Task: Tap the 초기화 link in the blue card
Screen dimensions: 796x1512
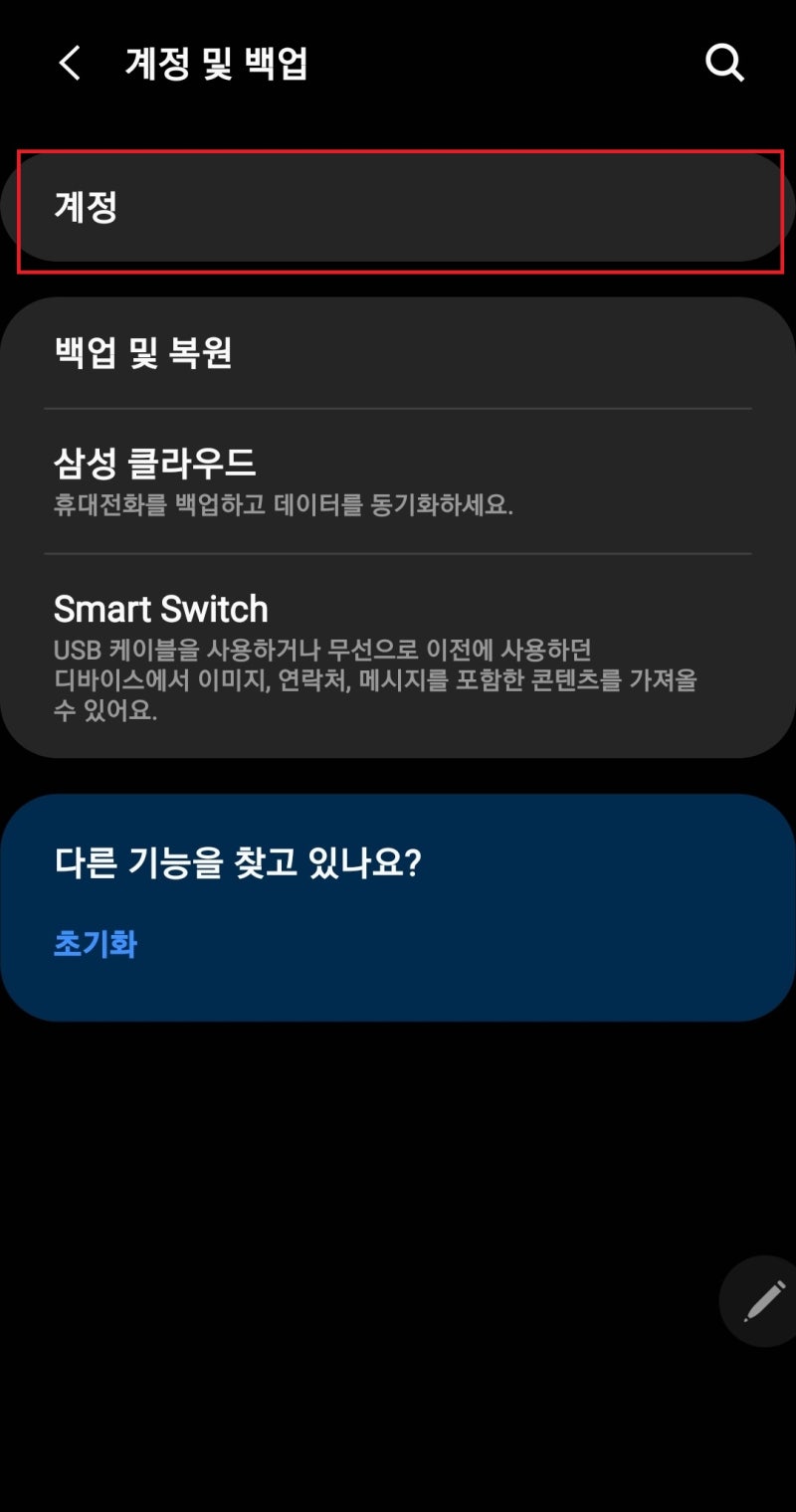Action: tap(95, 944)
